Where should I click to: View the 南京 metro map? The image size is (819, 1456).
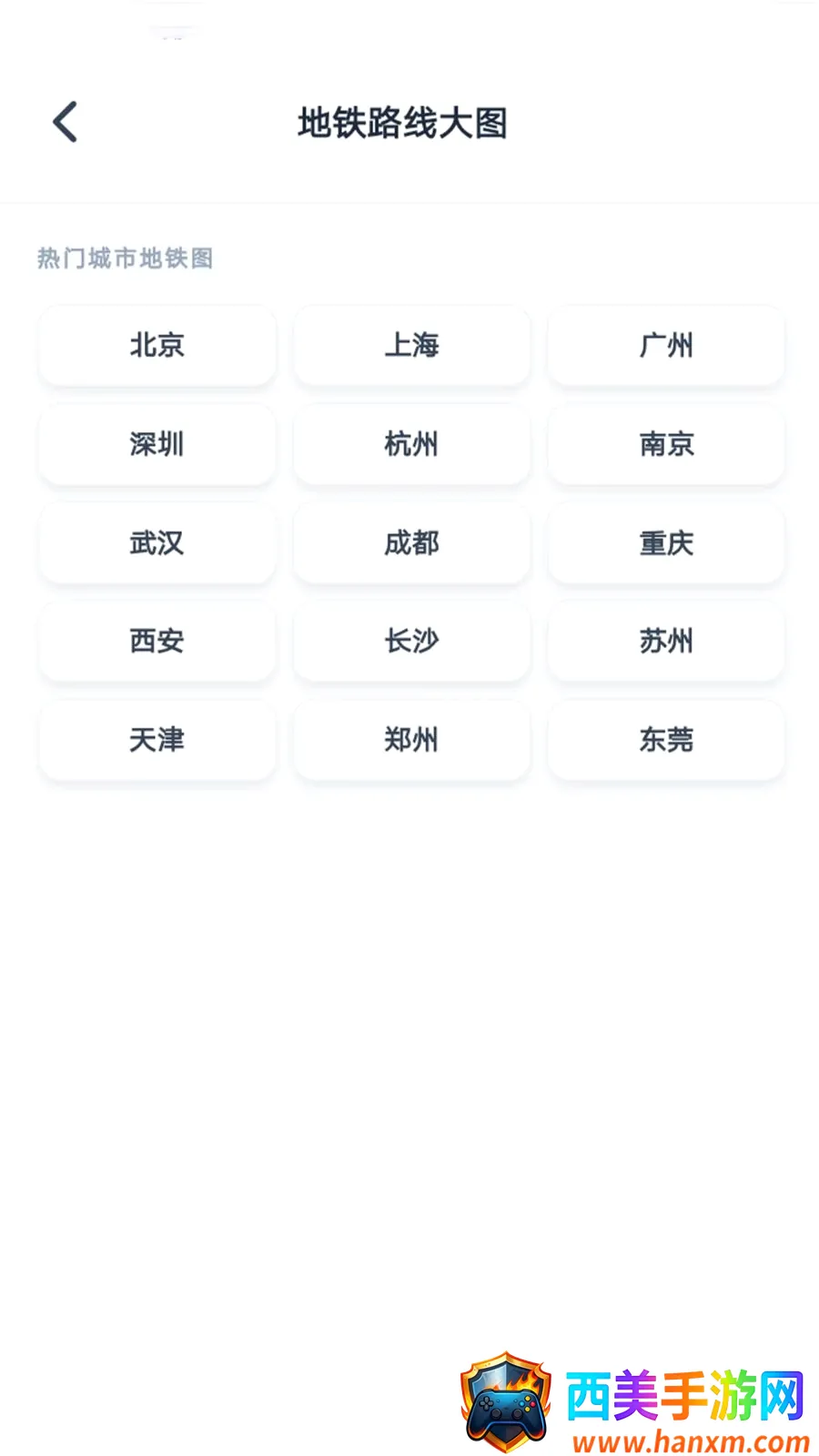click(666, 445)
